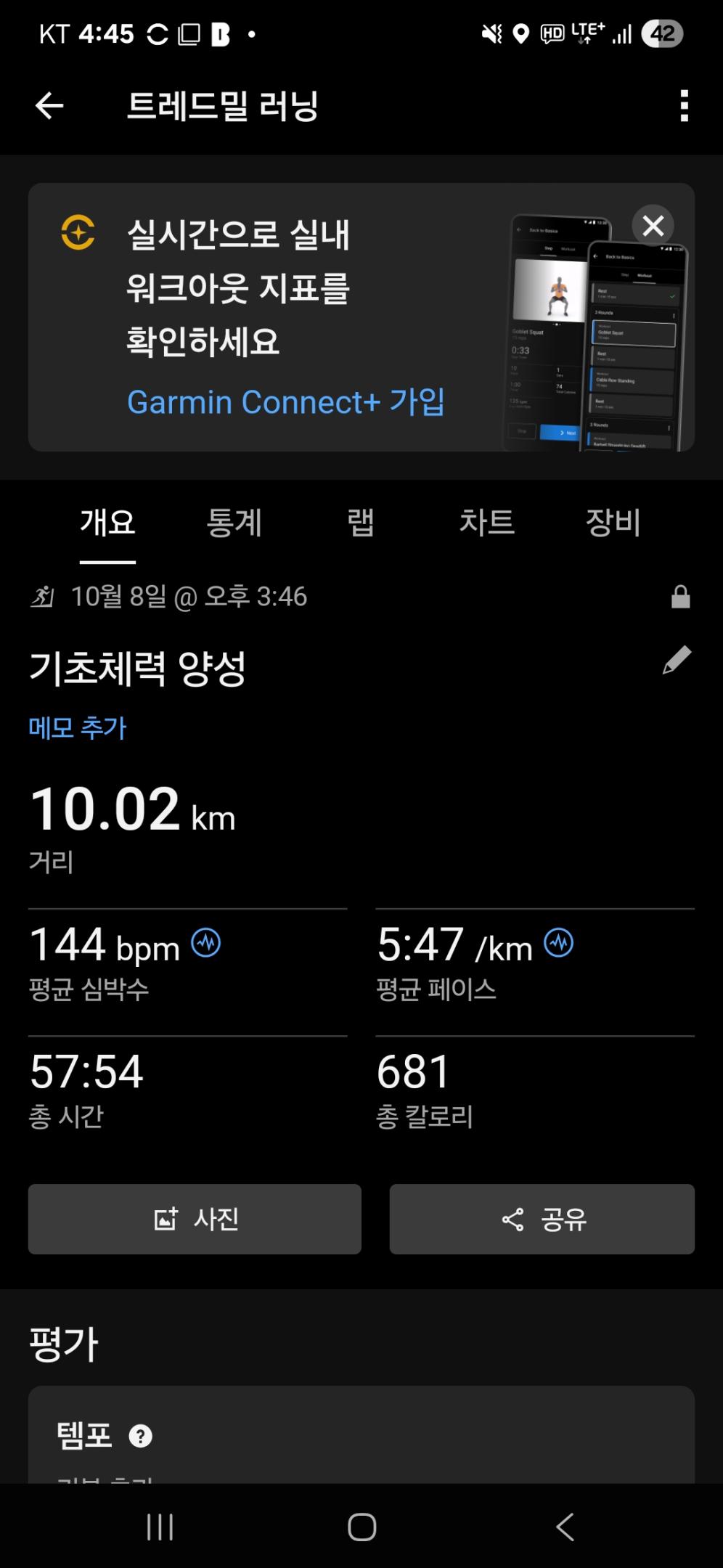This screenshot has width=723, height=1568.
Task: Open the 차트 tab
Action: tap(486, 523)
